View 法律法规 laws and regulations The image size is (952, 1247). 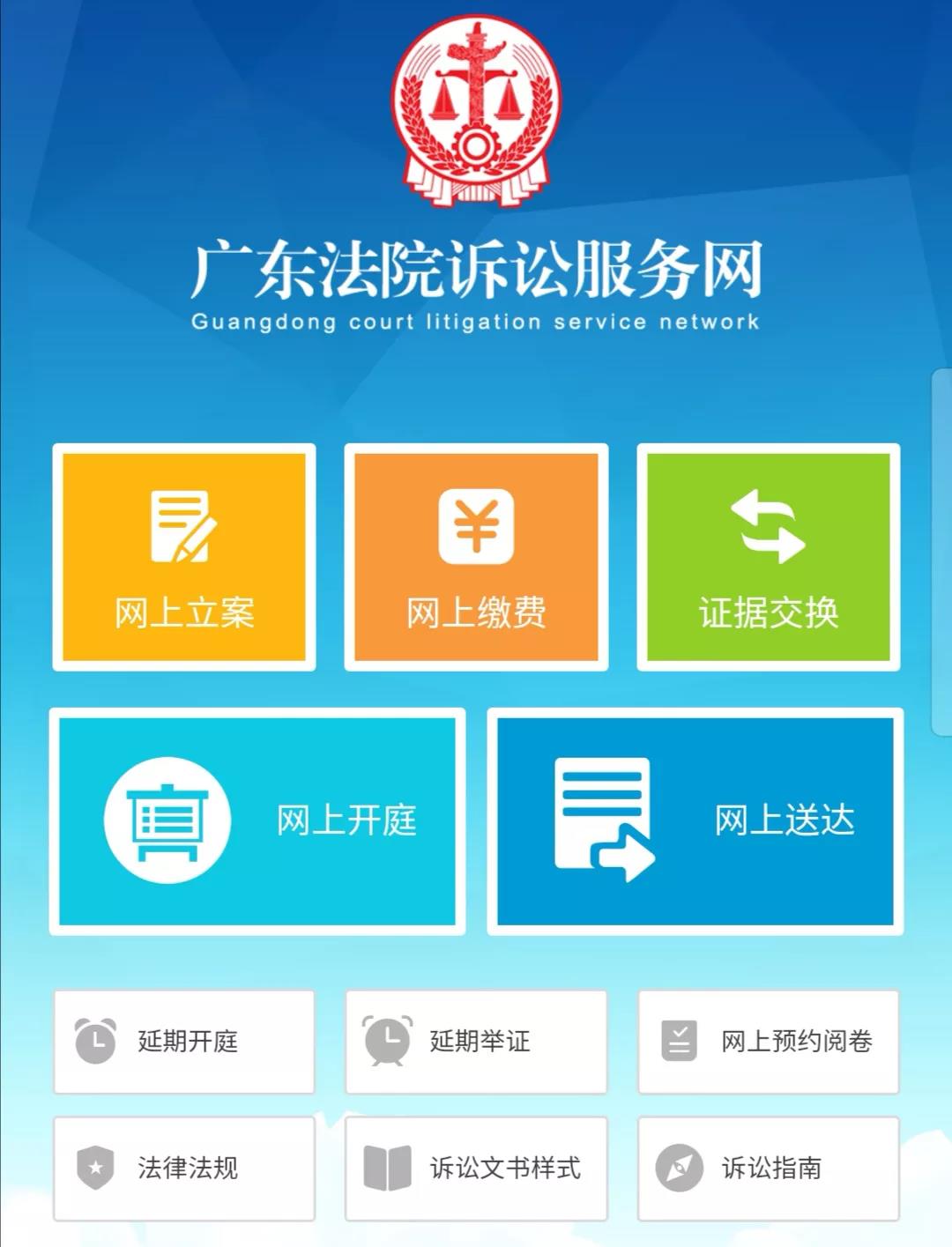coord(184,1169)
